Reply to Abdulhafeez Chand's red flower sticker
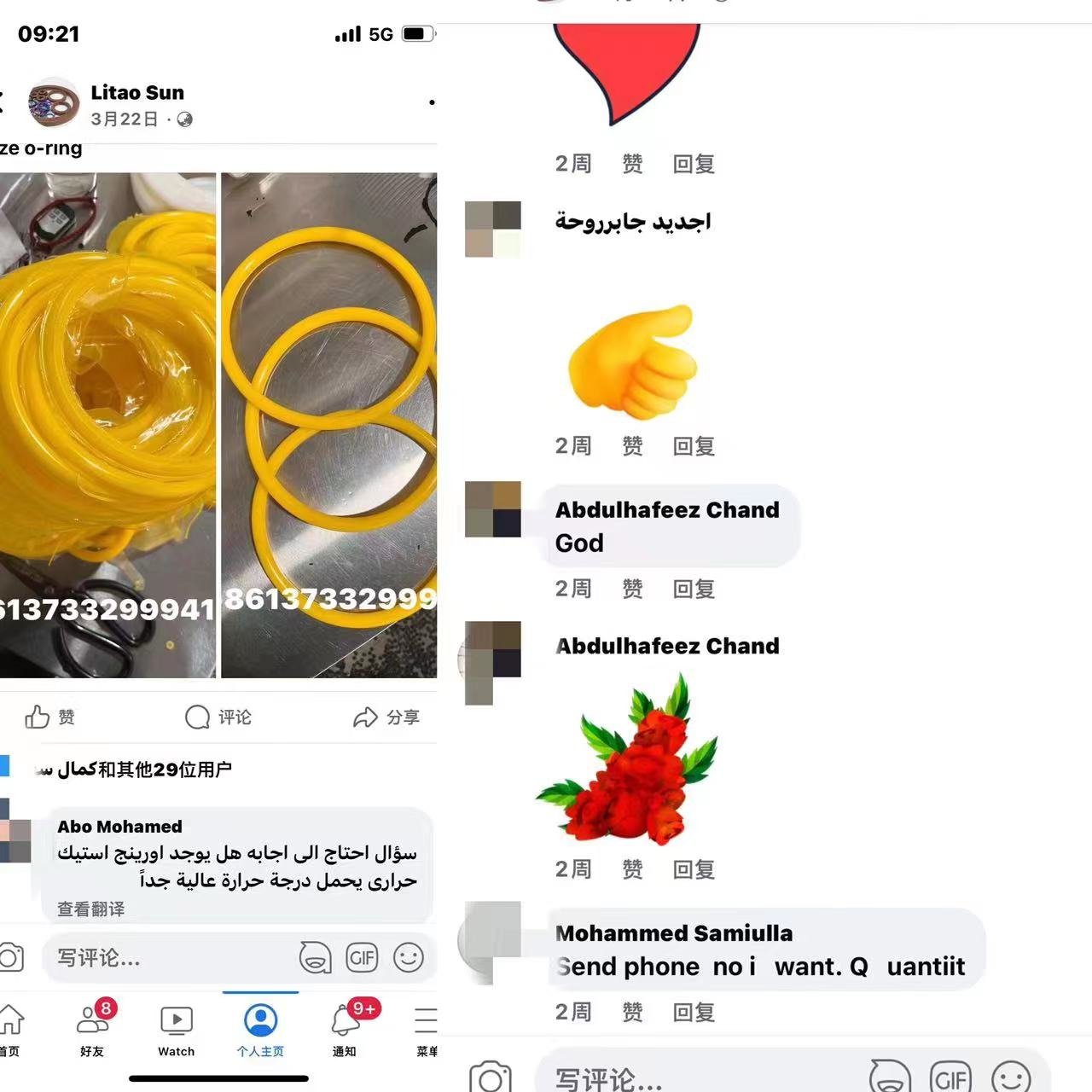This screenshot has width=1092, height=1092. tap(693, 869)
